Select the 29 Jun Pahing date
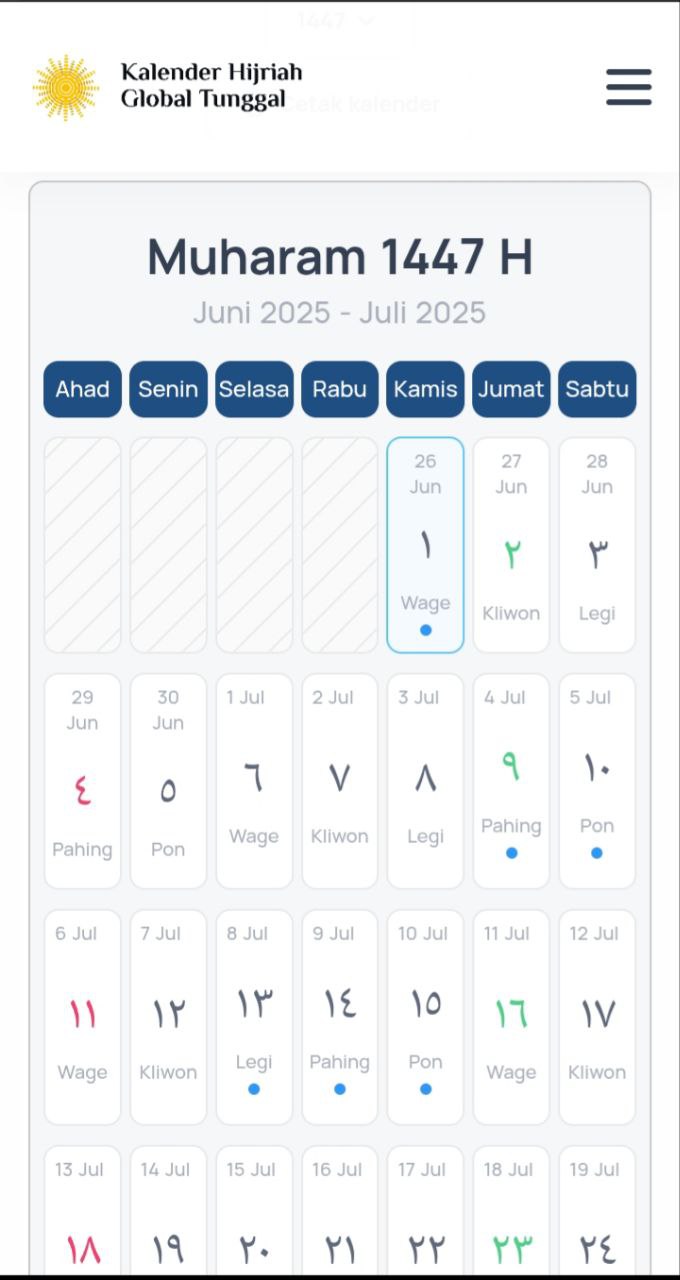This screenshot has height=1280, width=680. pos(82,781)
